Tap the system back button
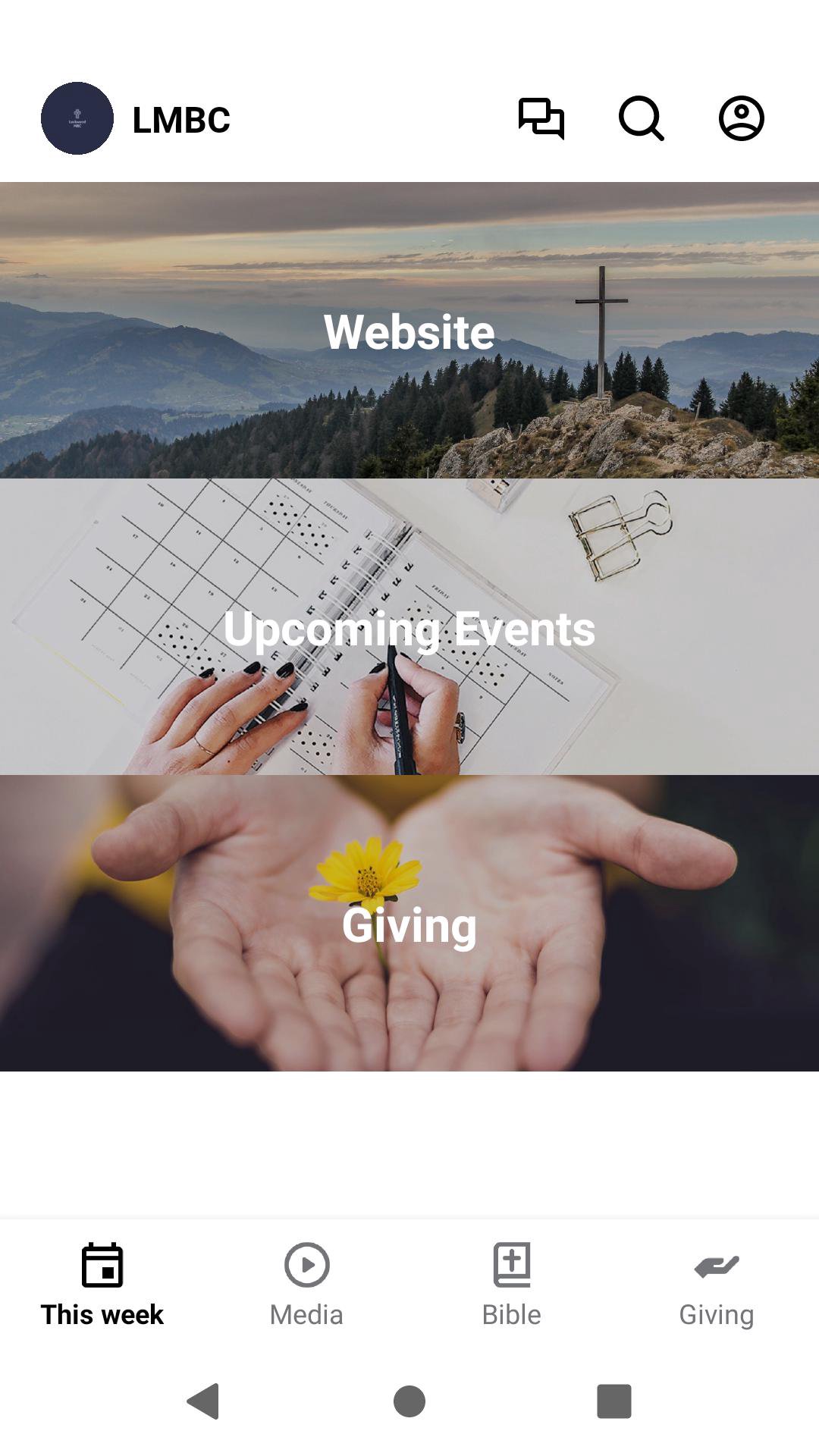The image size is (819, 1456). coord(203,1401)
